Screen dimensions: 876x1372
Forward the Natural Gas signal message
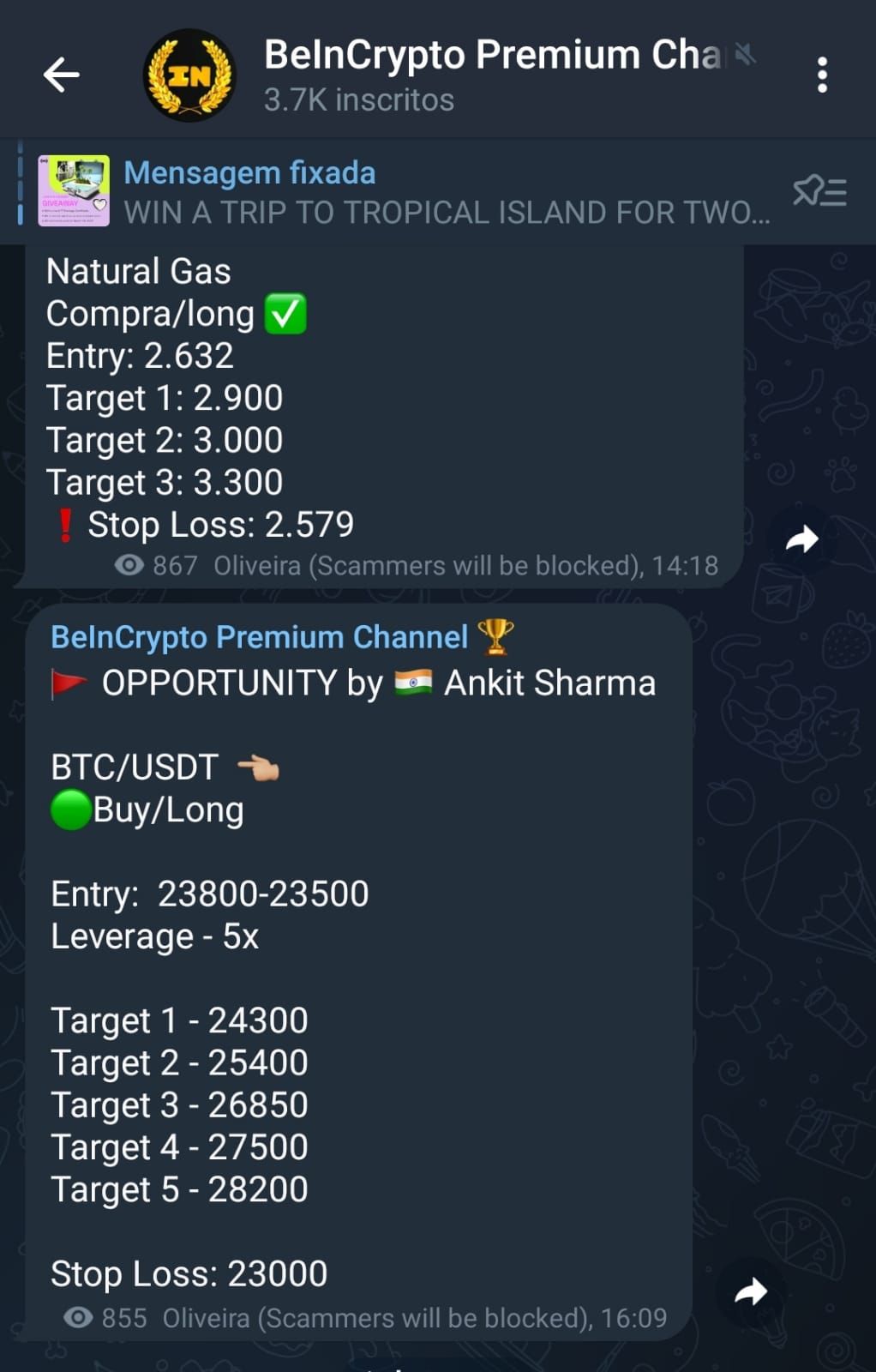pos(802,539)
